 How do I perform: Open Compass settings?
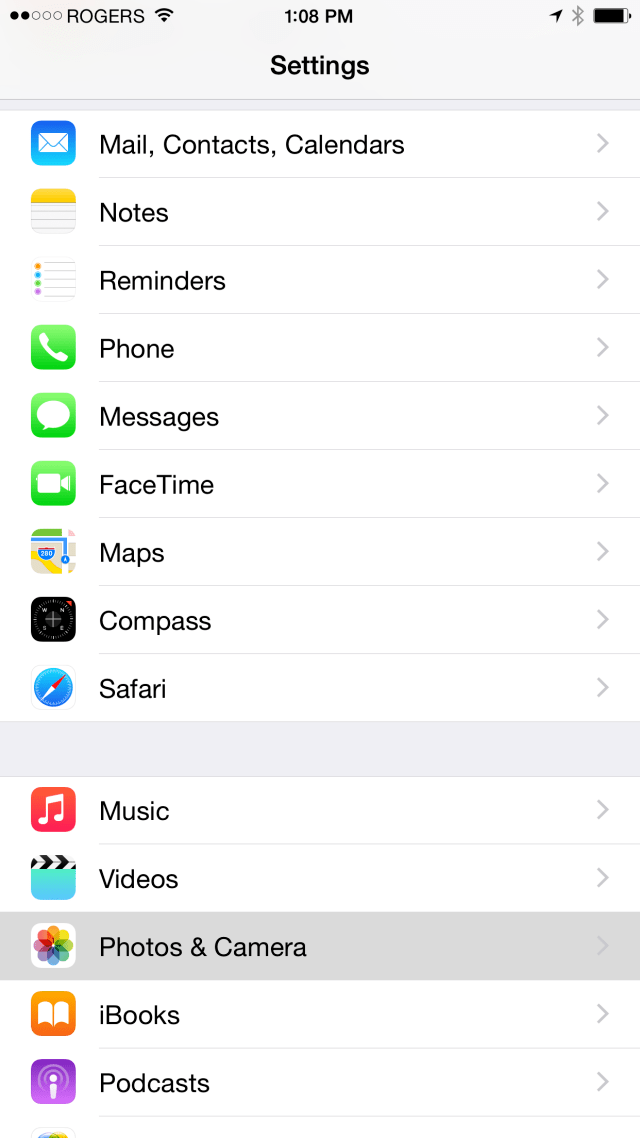pyautogui.click(x=320, y=620)
